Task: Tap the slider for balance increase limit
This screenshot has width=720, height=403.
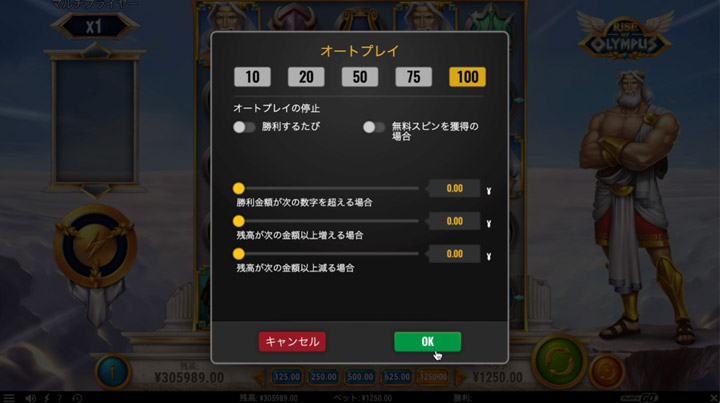Action: (x=239, y=221)
